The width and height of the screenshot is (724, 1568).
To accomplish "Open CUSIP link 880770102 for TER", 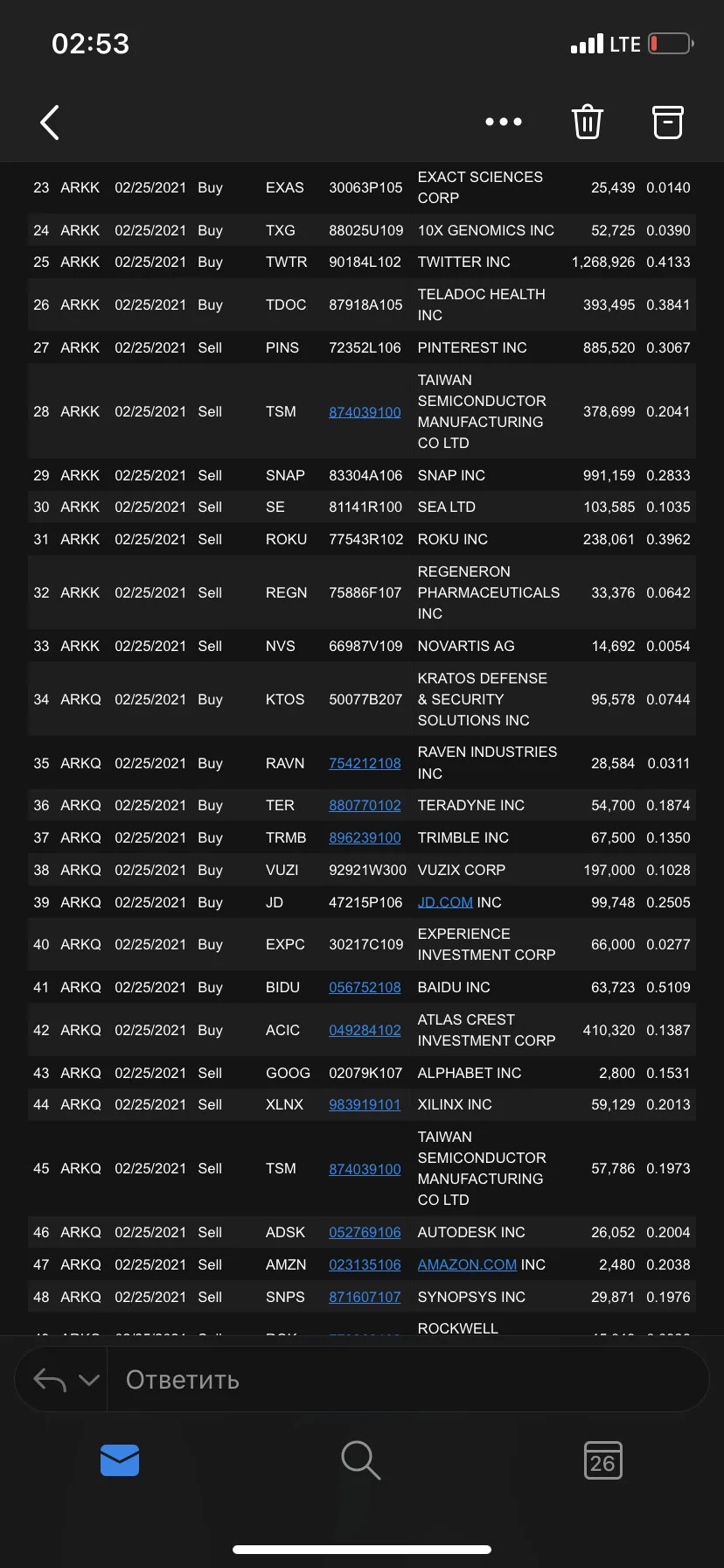I will click(365, 805).
